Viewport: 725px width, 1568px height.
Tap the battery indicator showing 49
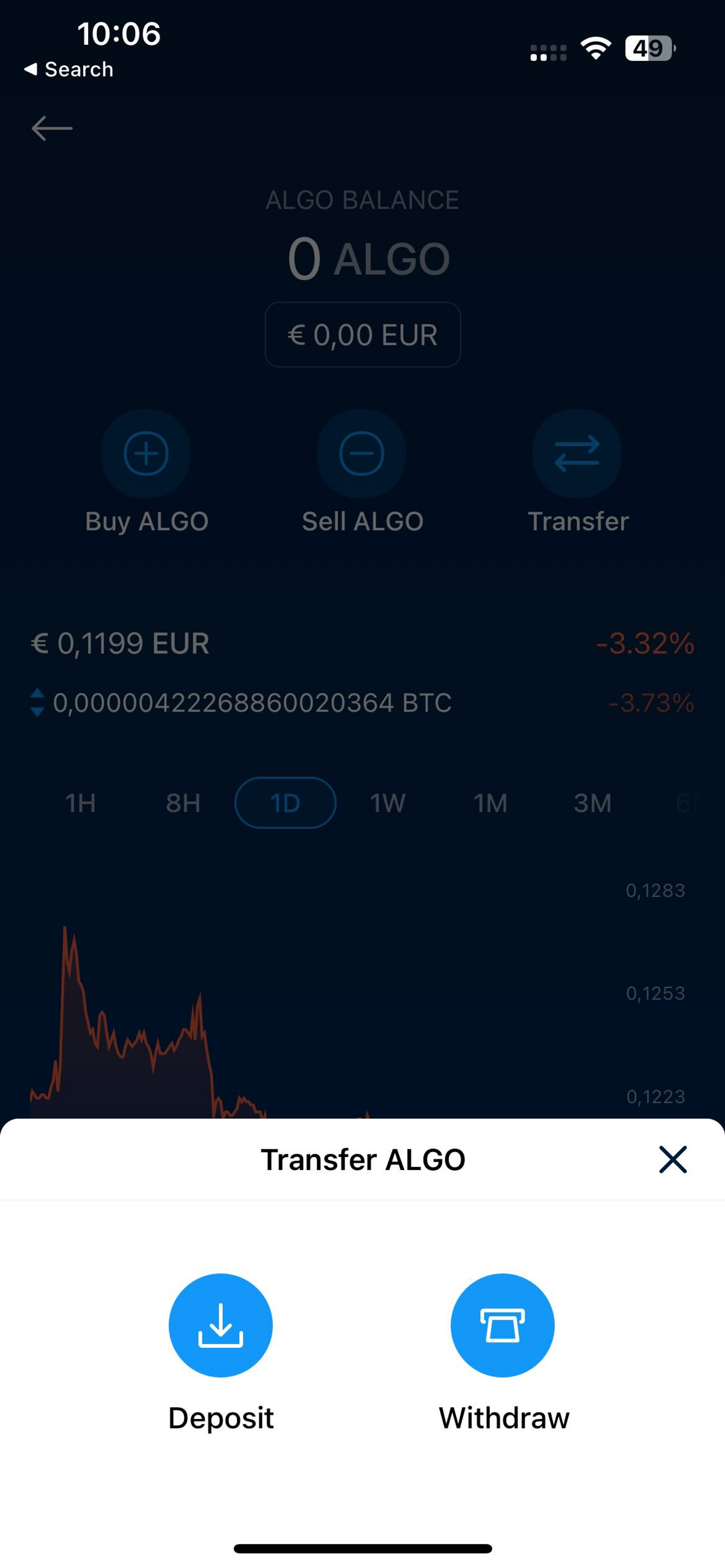[x=648, y=47]
